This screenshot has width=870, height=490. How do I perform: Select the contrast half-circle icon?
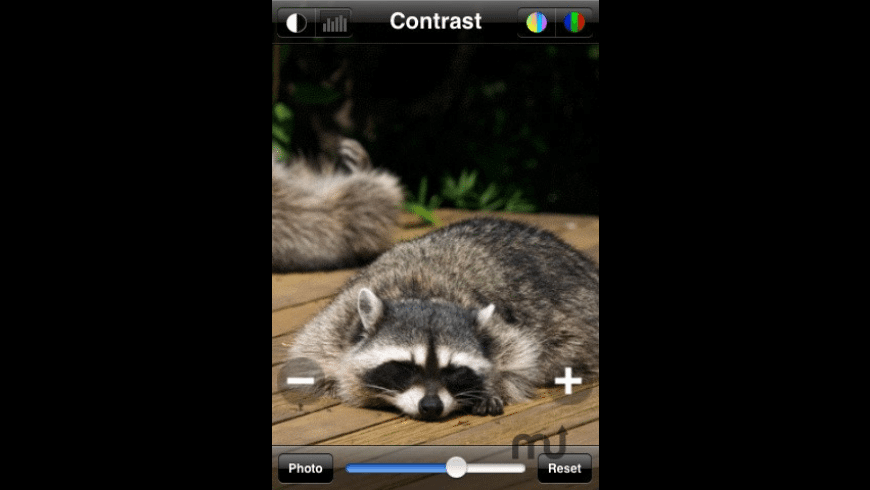pyautogui.click(x=297, y=23)
